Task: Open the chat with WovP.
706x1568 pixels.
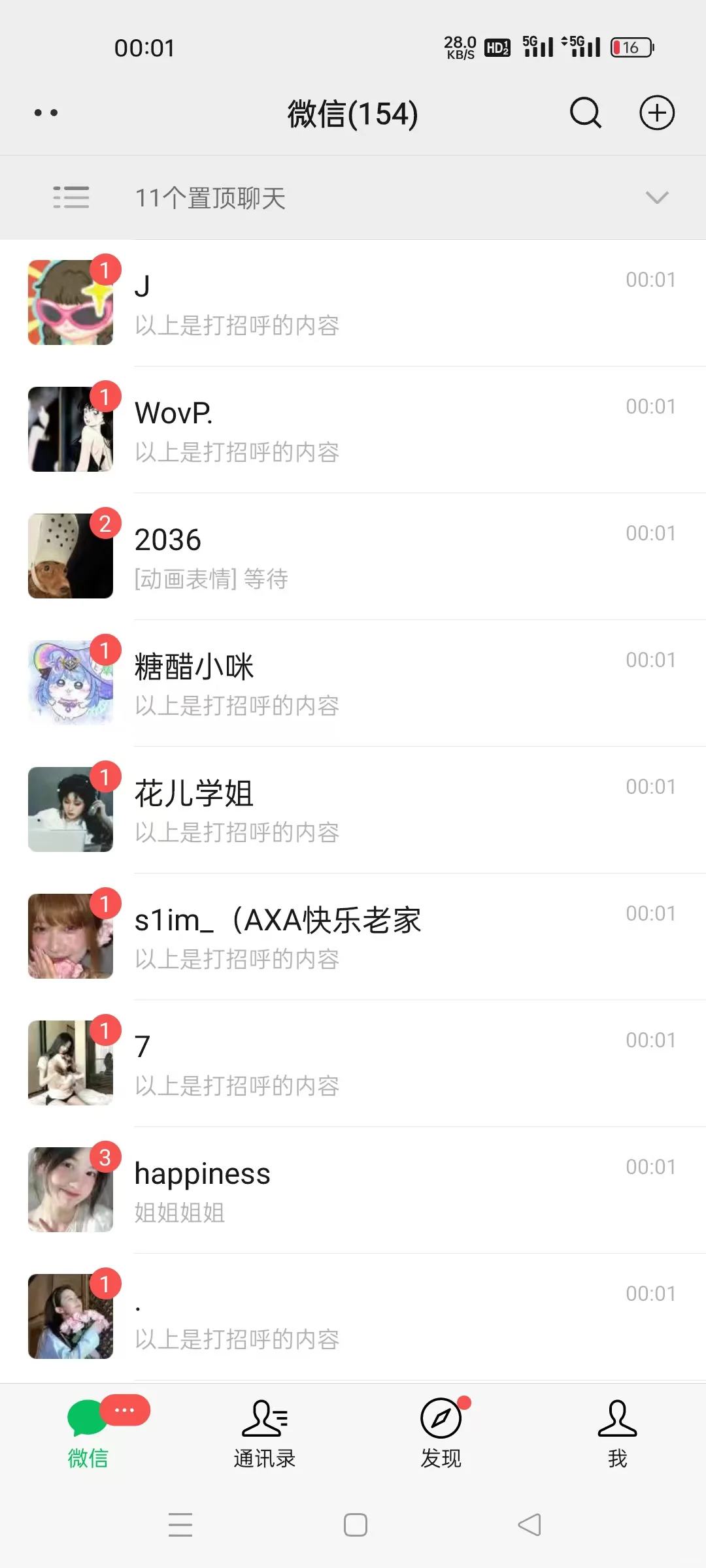Action: 353,430
